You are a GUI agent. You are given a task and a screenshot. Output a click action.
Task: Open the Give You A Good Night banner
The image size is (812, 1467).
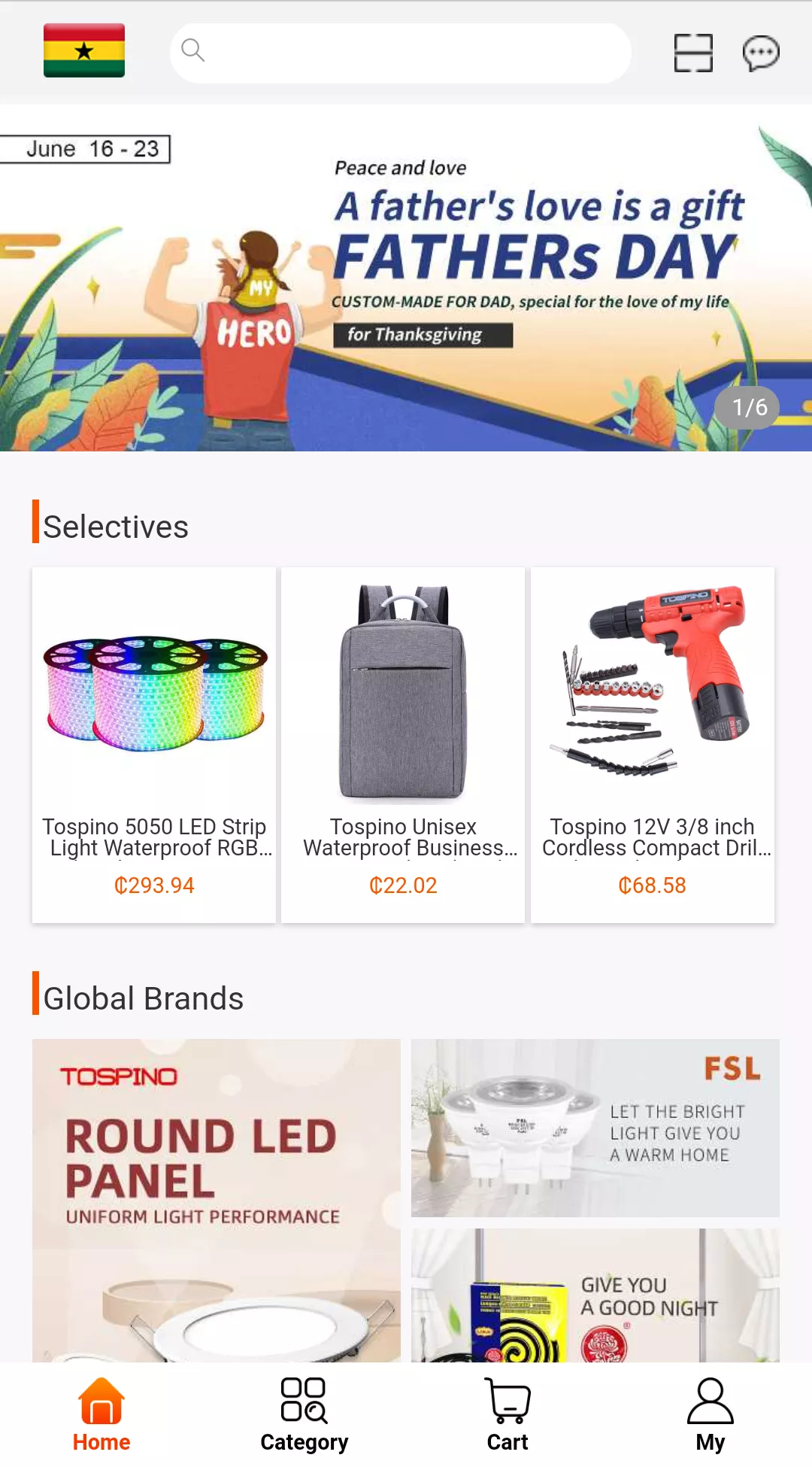[595, 1295]
